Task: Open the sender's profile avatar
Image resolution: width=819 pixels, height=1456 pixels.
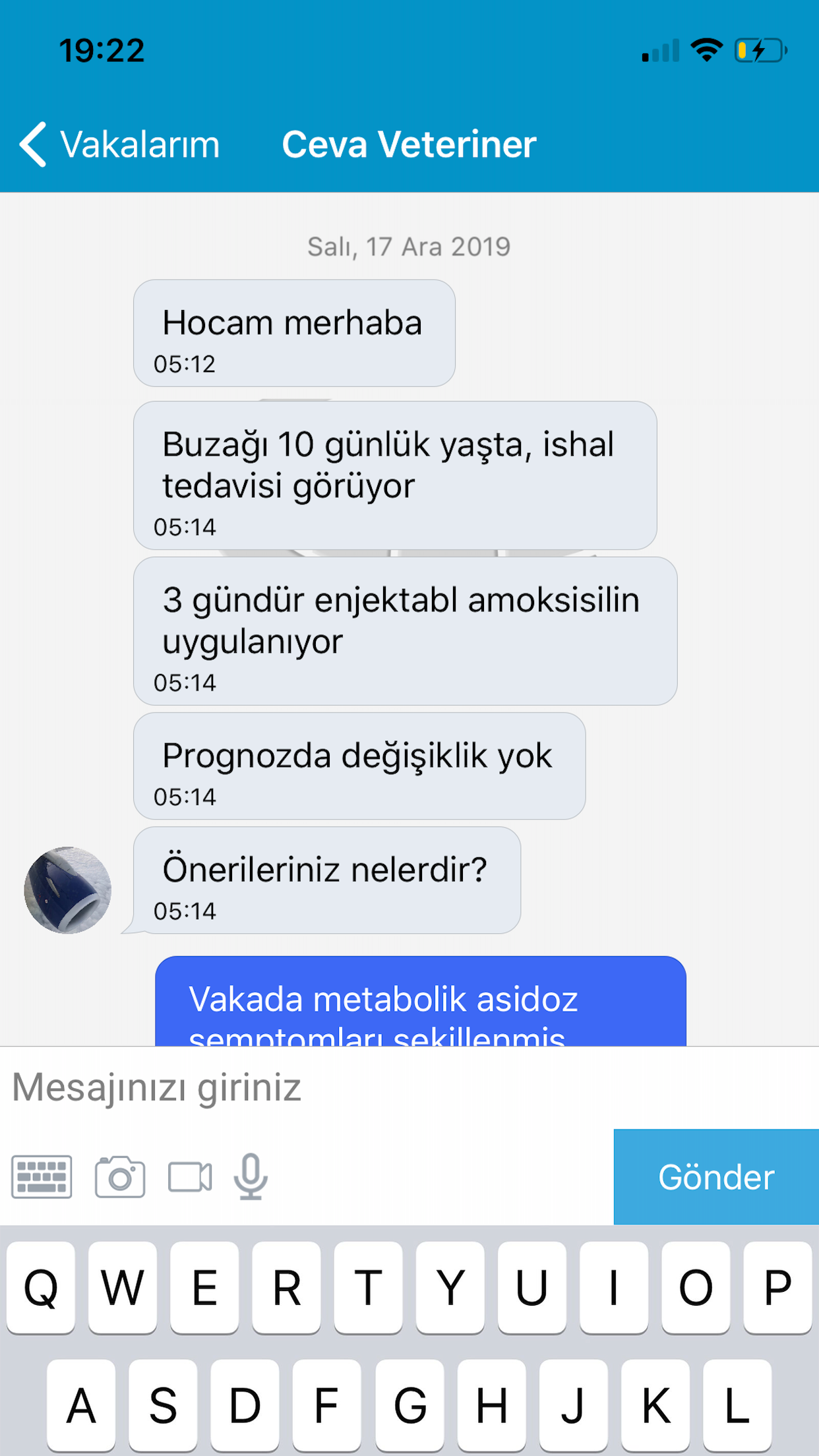Action: click(x=68, y=890)
